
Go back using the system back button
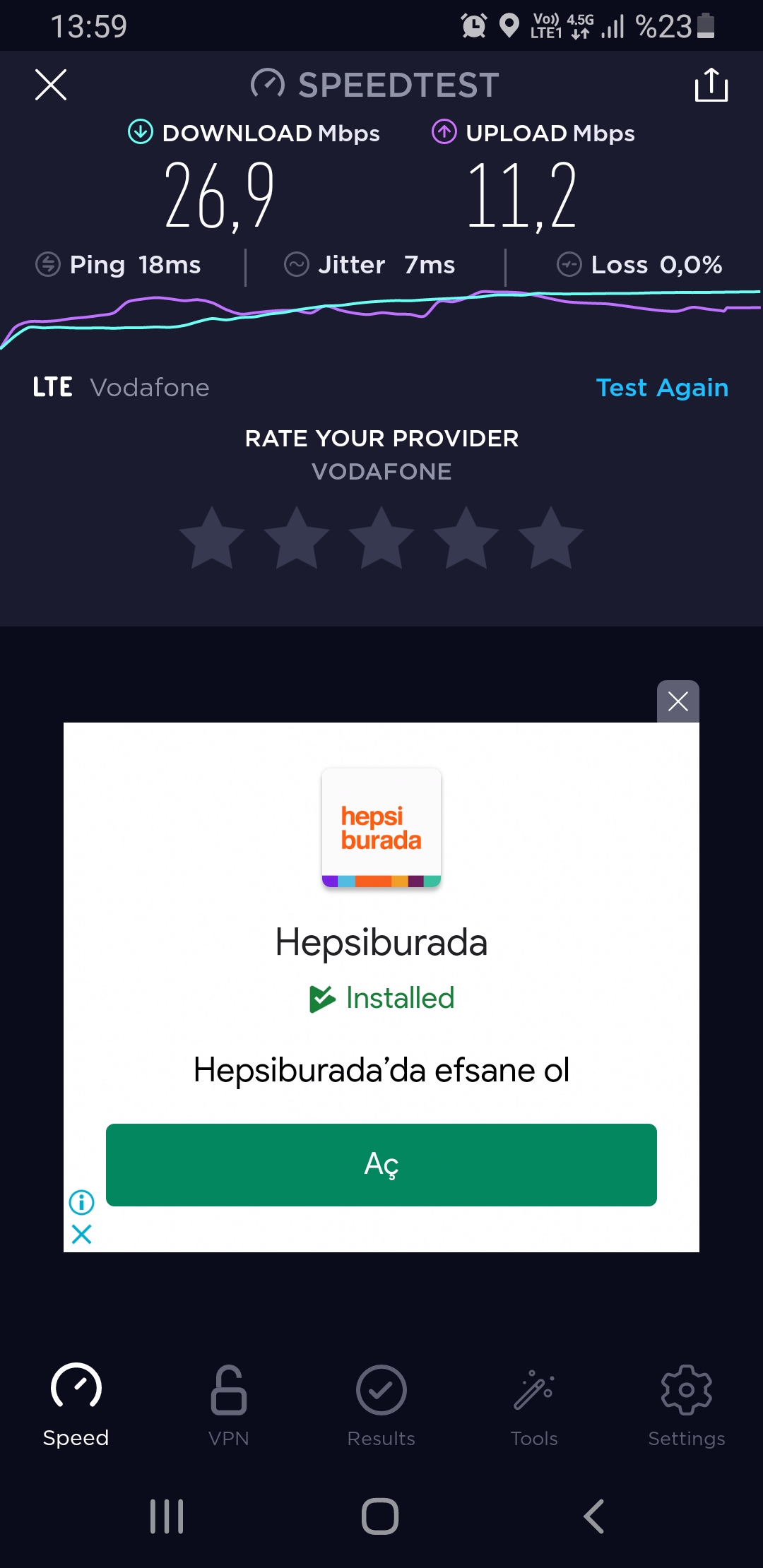(593, 1516)
